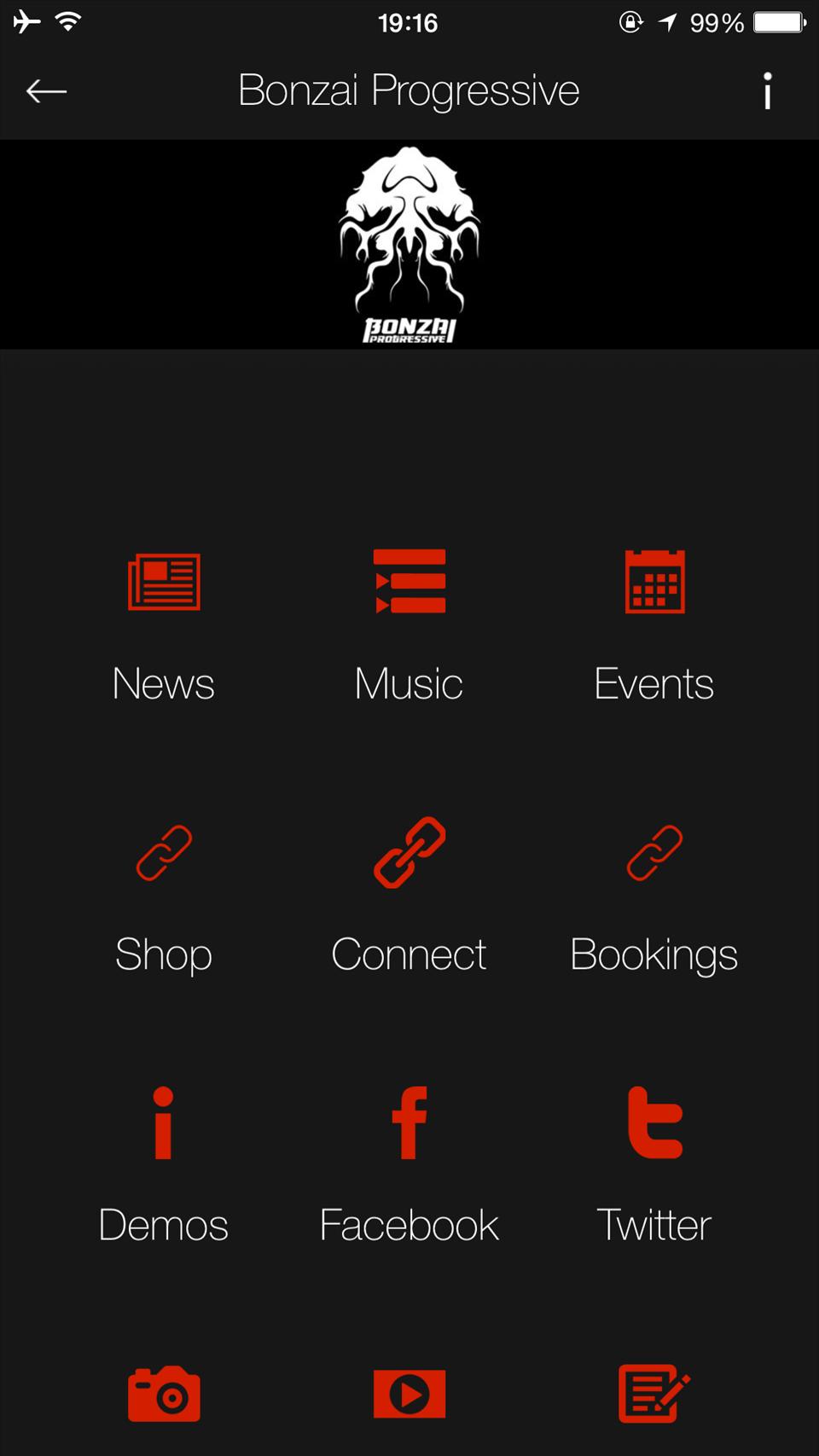This screenshot has height=1456, width=819.
Task: Open the camera photos tile
Action: click(164, 1394)
